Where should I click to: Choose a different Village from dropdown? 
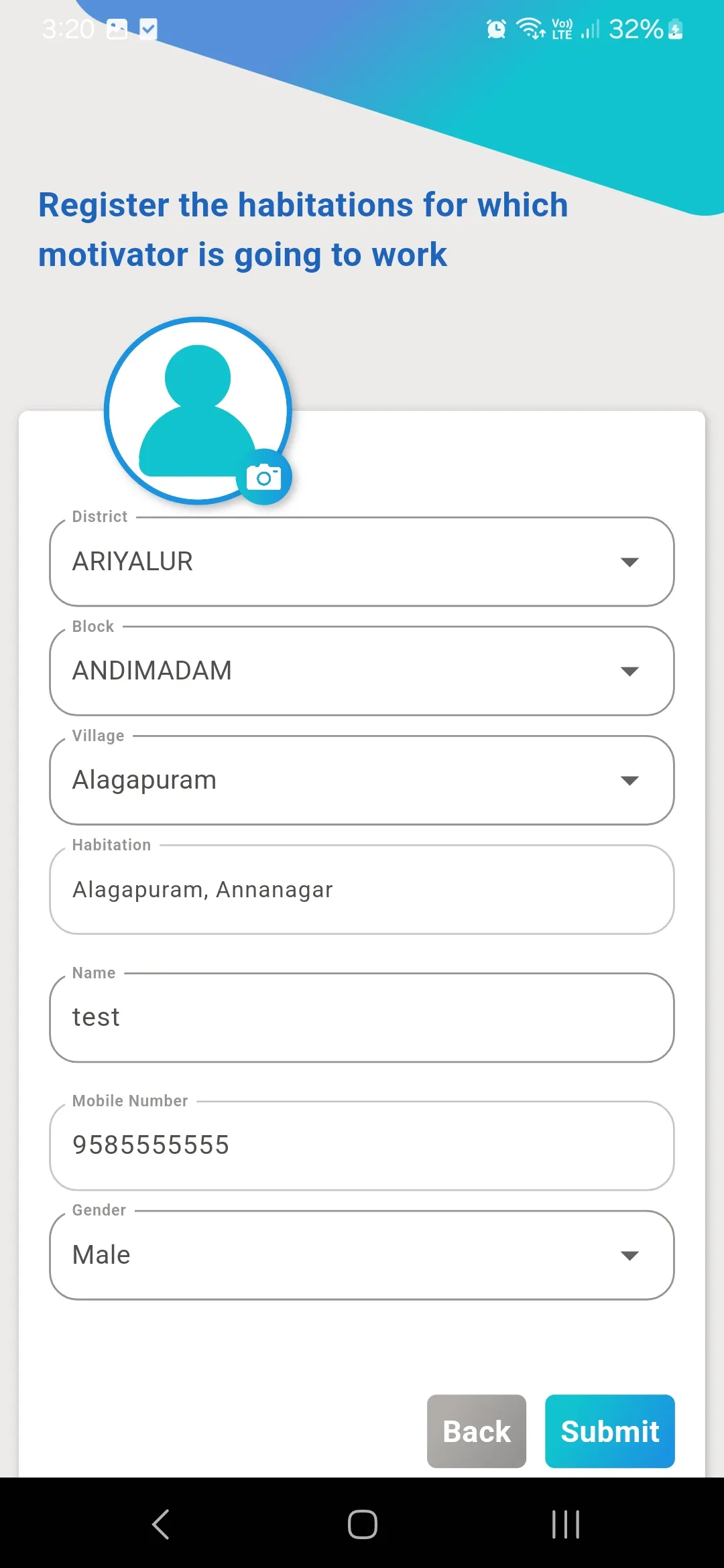[362, 780]
